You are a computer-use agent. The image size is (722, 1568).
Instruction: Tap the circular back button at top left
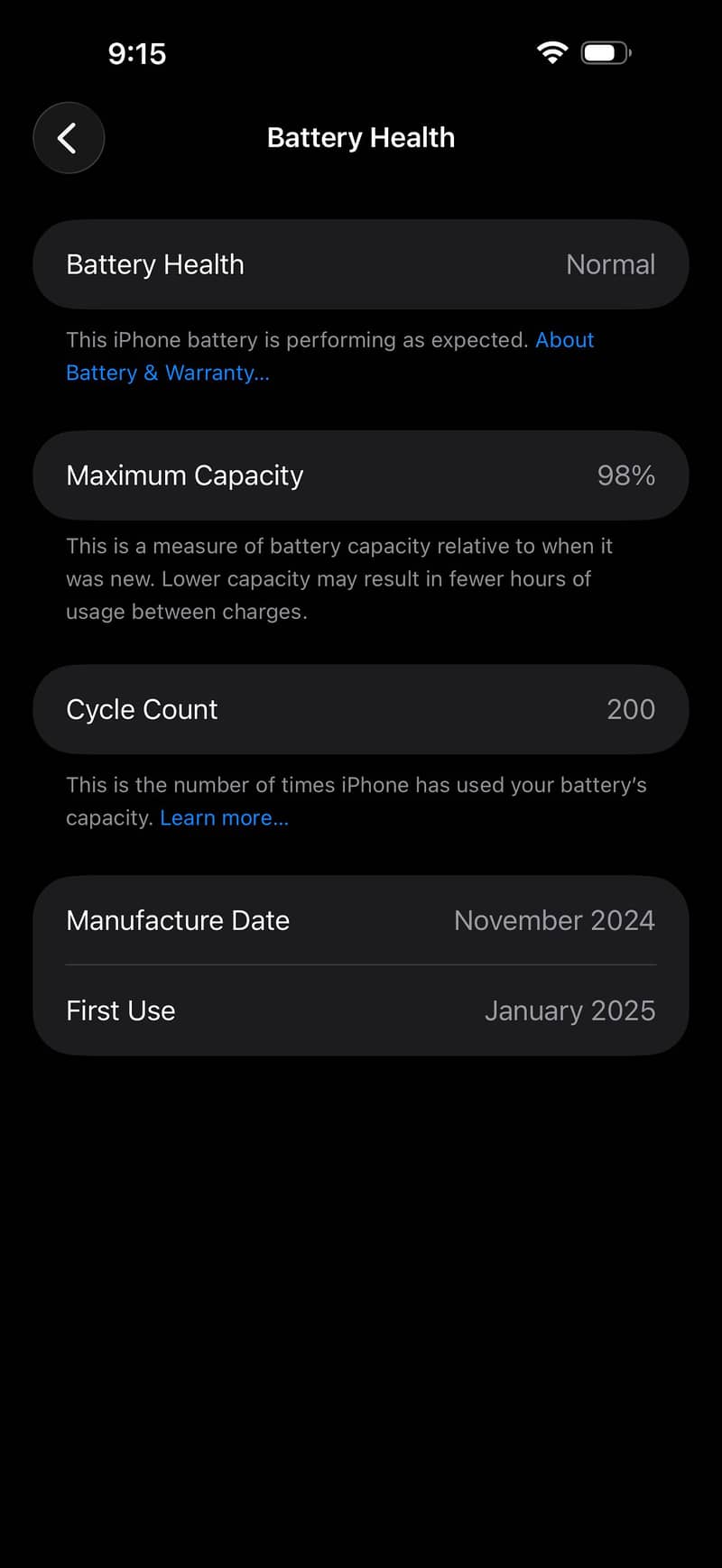[69, 138]
